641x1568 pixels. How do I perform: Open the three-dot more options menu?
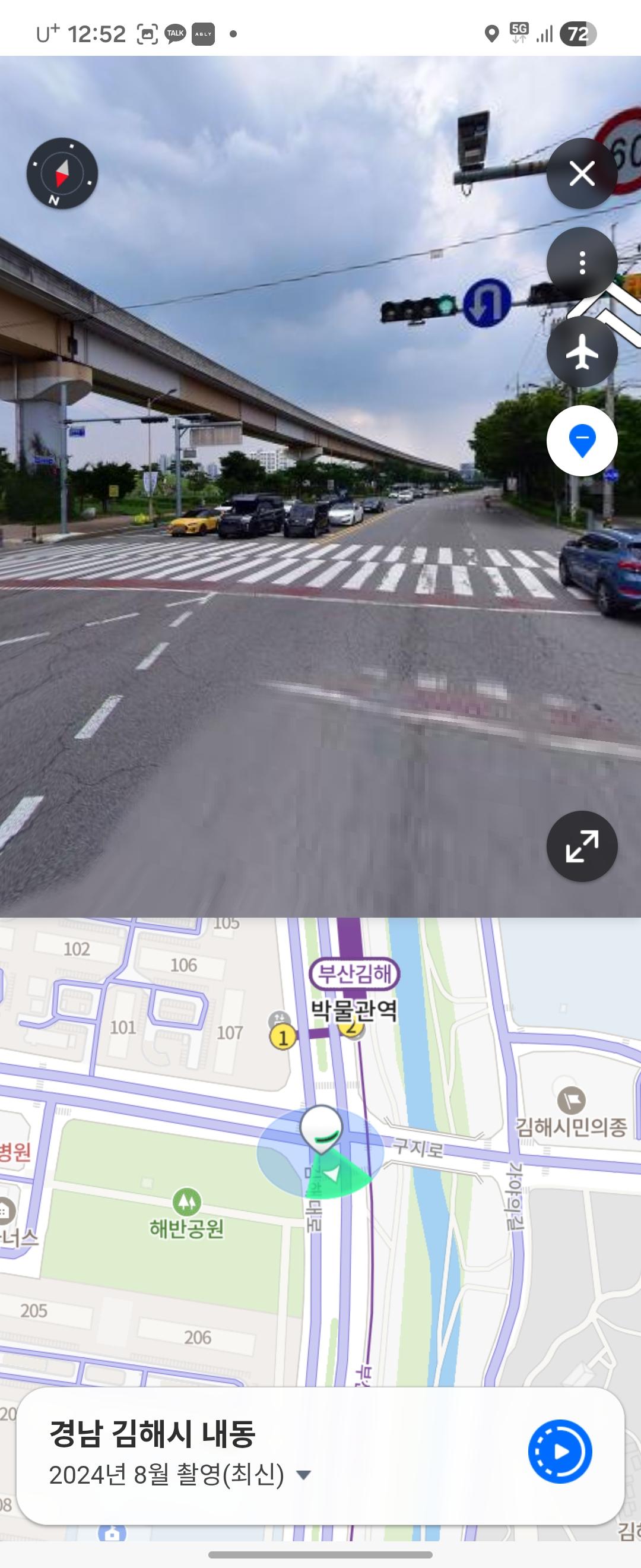coord(582,260)
